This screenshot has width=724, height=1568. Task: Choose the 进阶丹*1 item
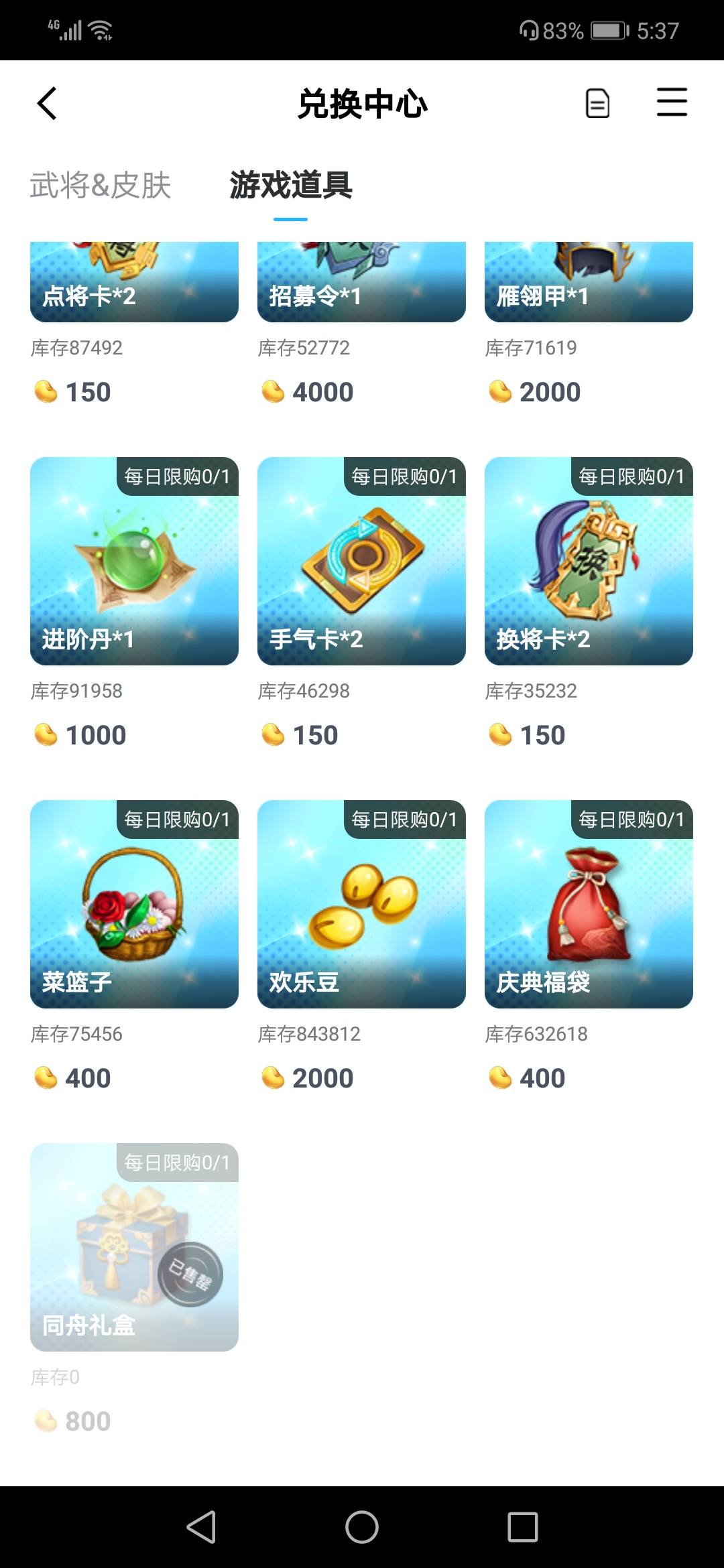coord(134,562)
